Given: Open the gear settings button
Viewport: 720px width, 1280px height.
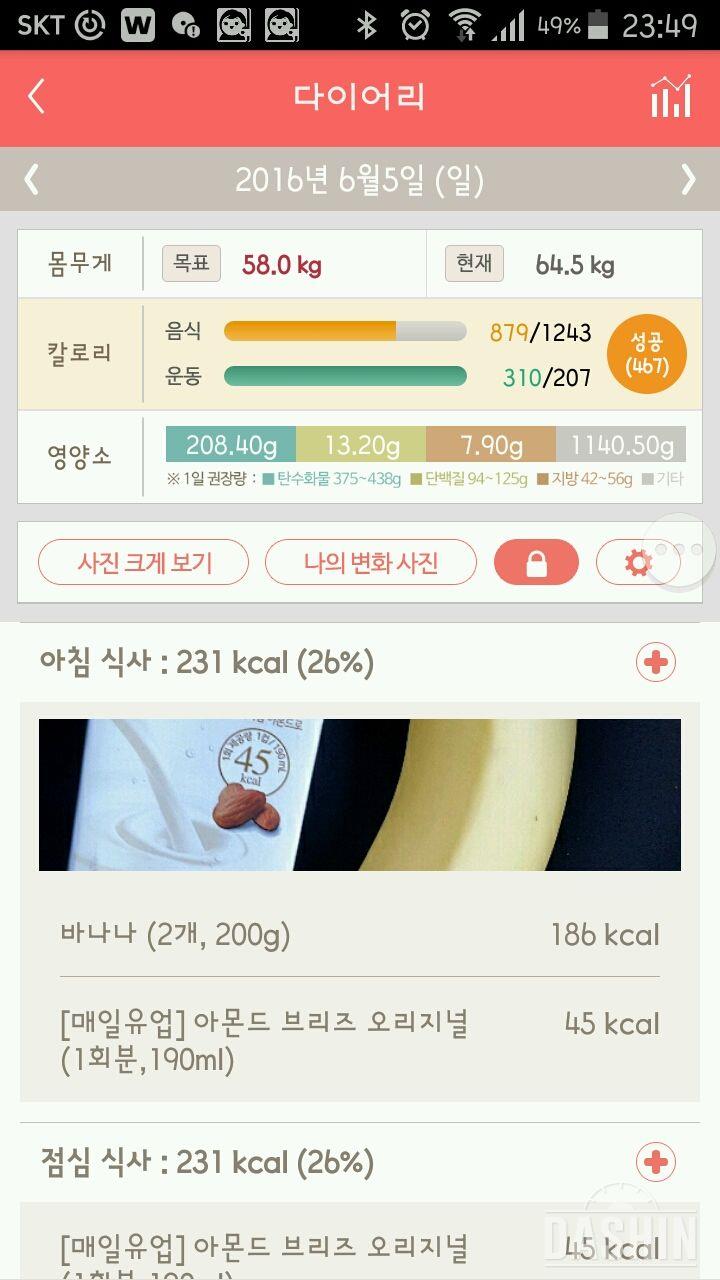Looking at the screenshot, I should tap(636, 563).
